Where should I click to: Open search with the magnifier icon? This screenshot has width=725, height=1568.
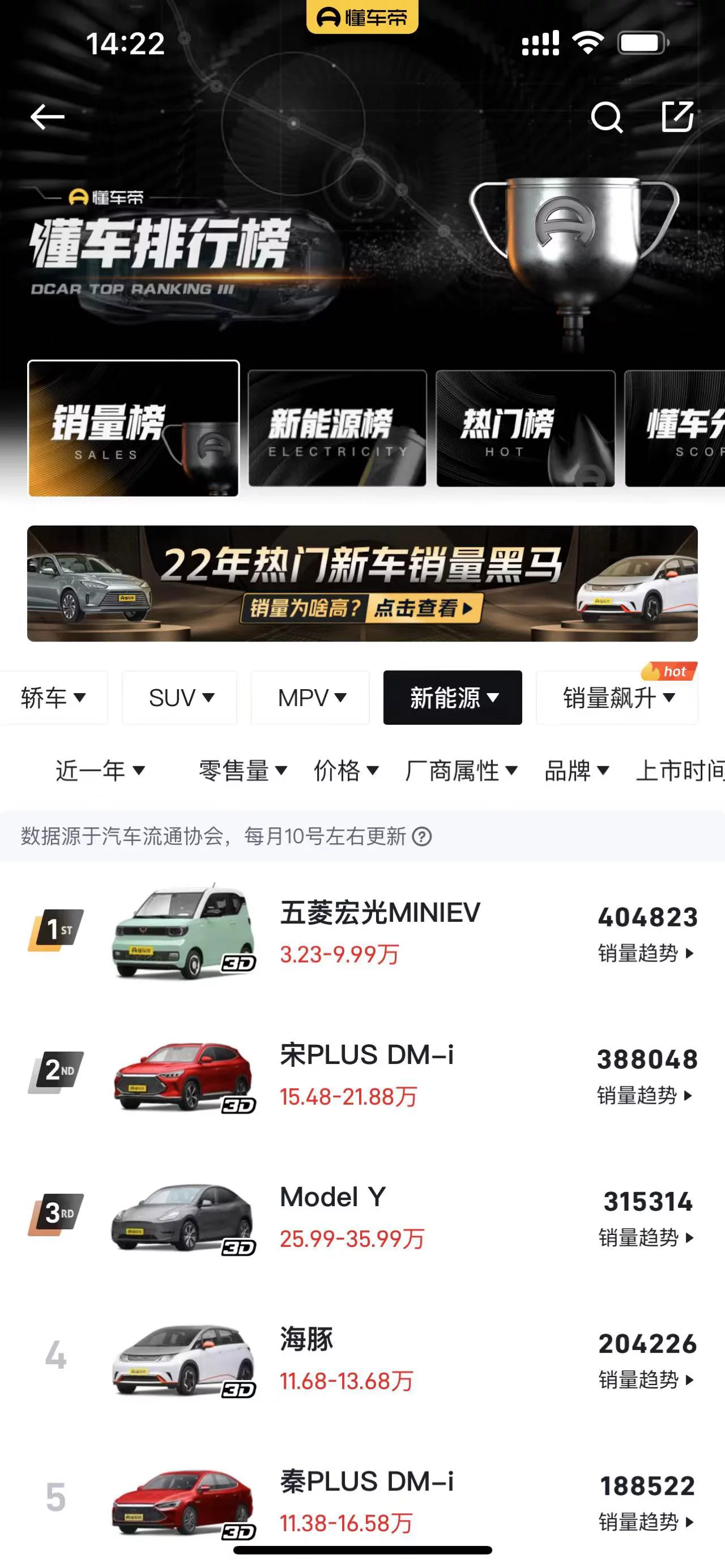click(x=606, y=117)
